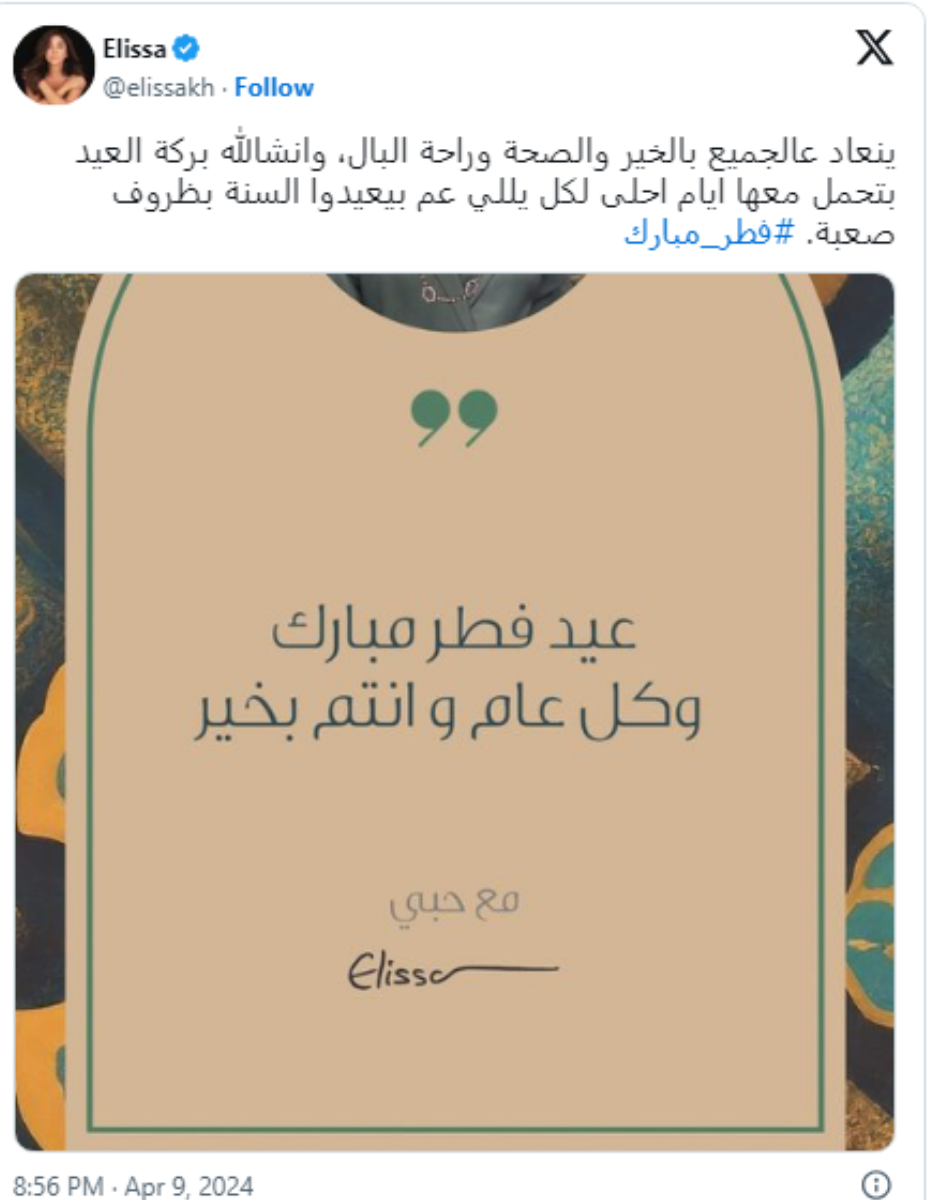Open the Eid greeting image
The image size is (930, 1200).
[454, 710]
